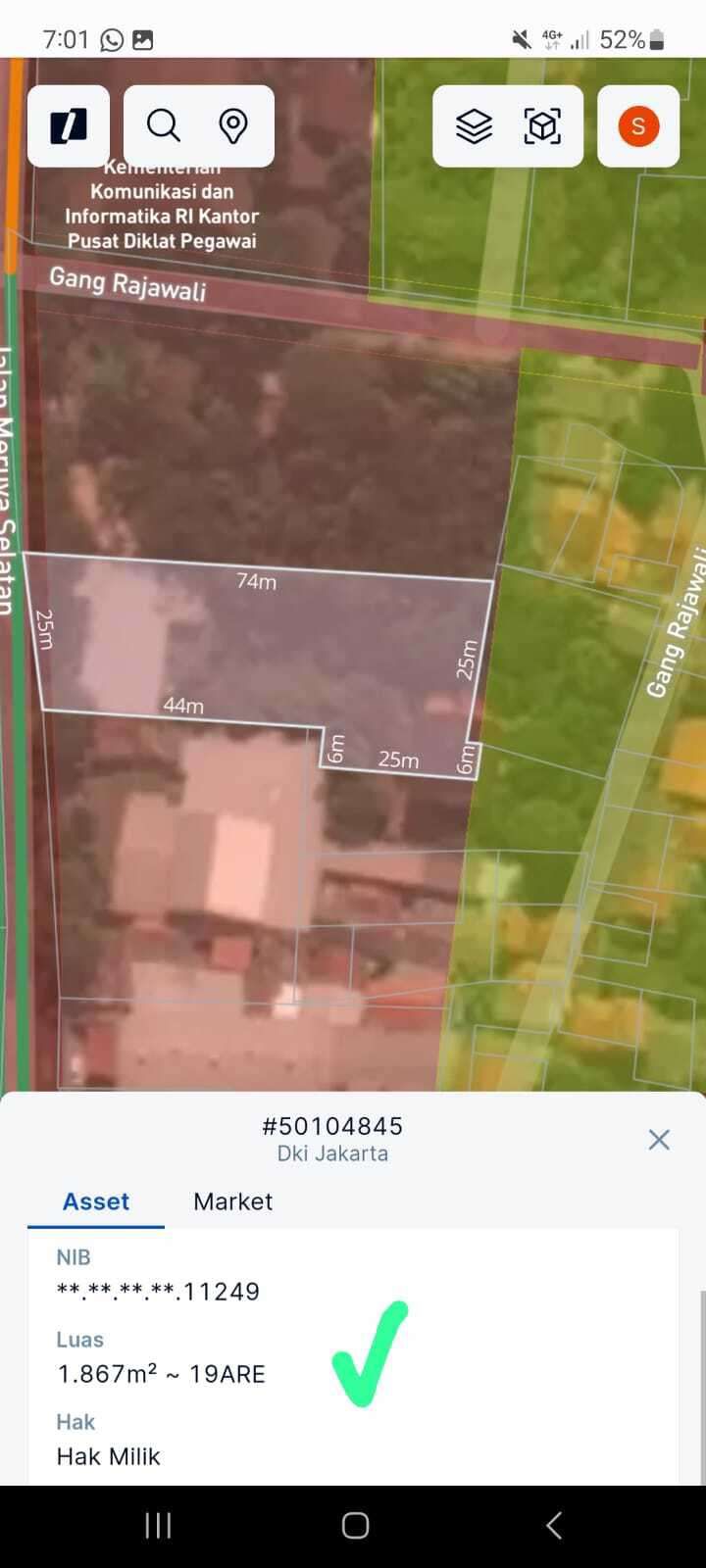
Task: Open the profile avatar S
Action: [637, 125]
